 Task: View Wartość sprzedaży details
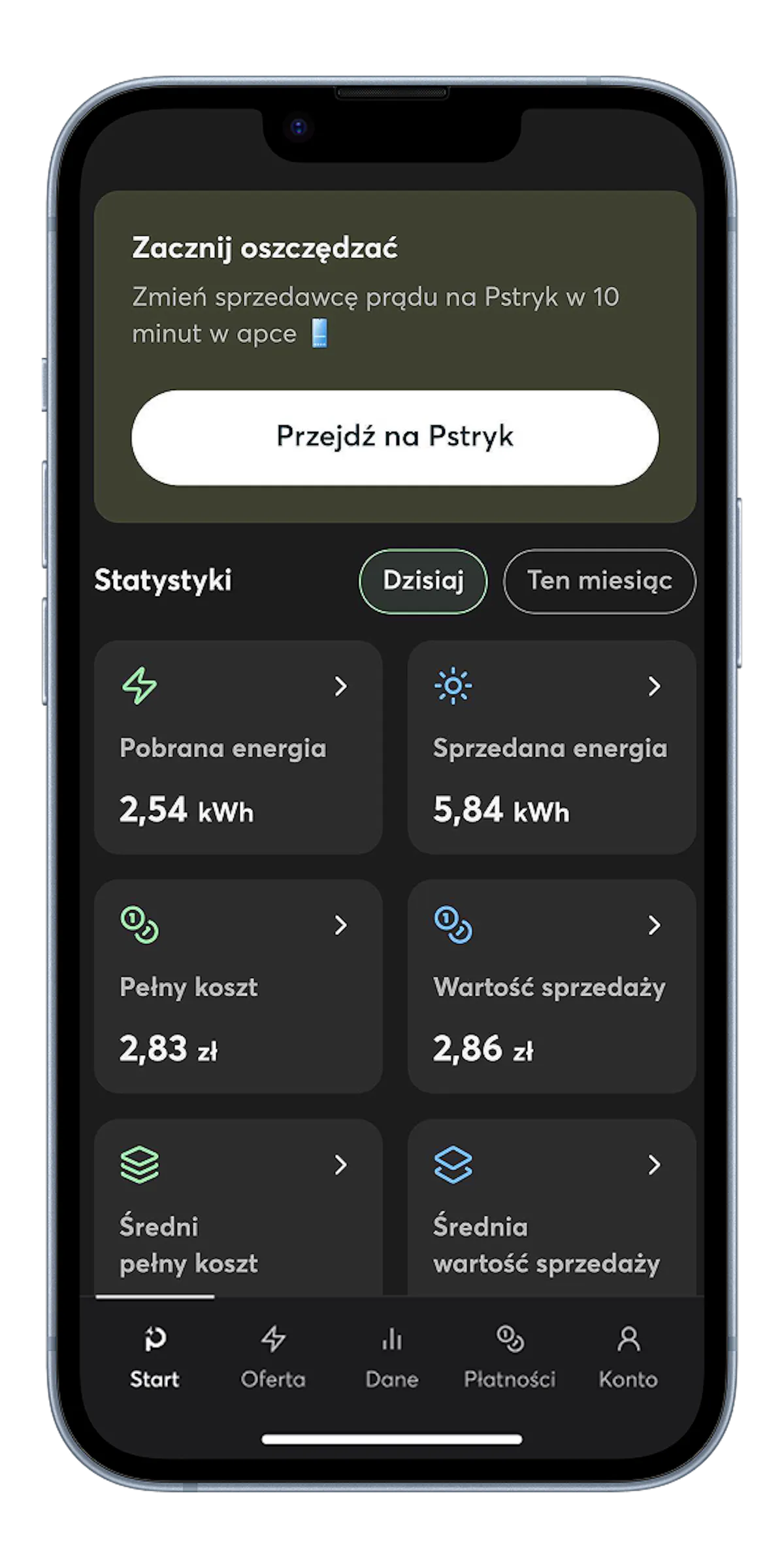point(551,986)
